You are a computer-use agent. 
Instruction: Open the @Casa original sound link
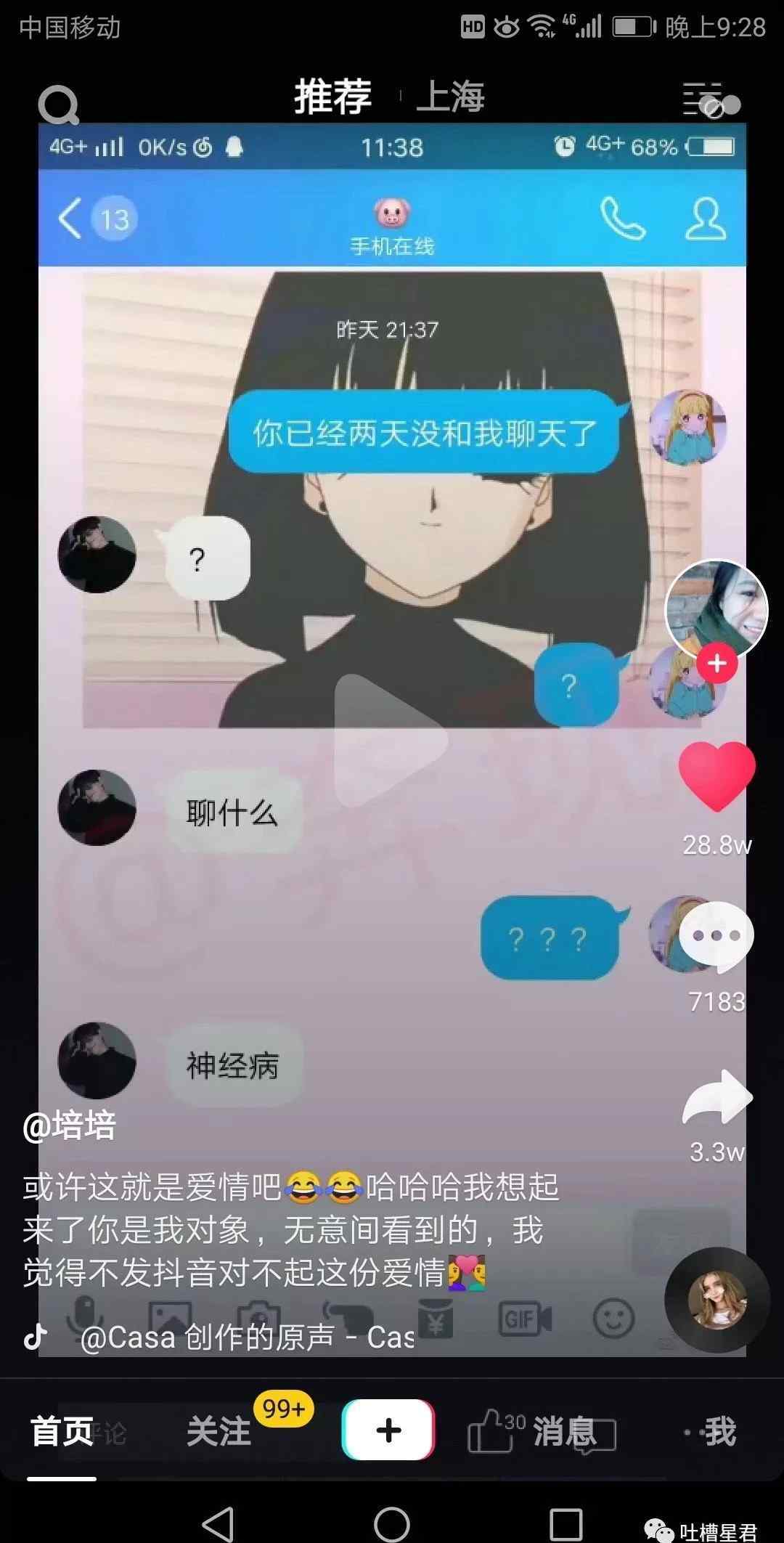click(x=247, y=1337)
